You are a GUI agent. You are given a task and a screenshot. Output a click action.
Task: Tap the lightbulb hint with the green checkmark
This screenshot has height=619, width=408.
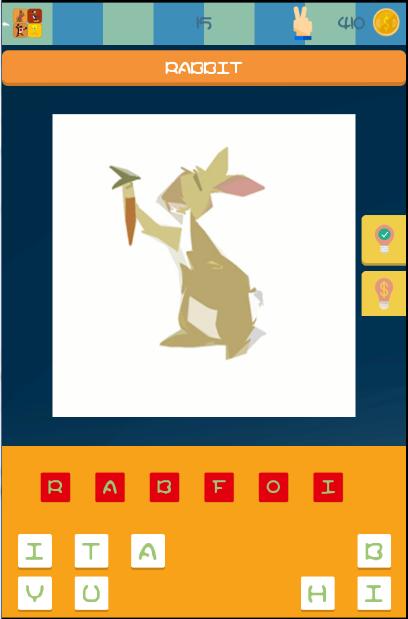point(384,239)
